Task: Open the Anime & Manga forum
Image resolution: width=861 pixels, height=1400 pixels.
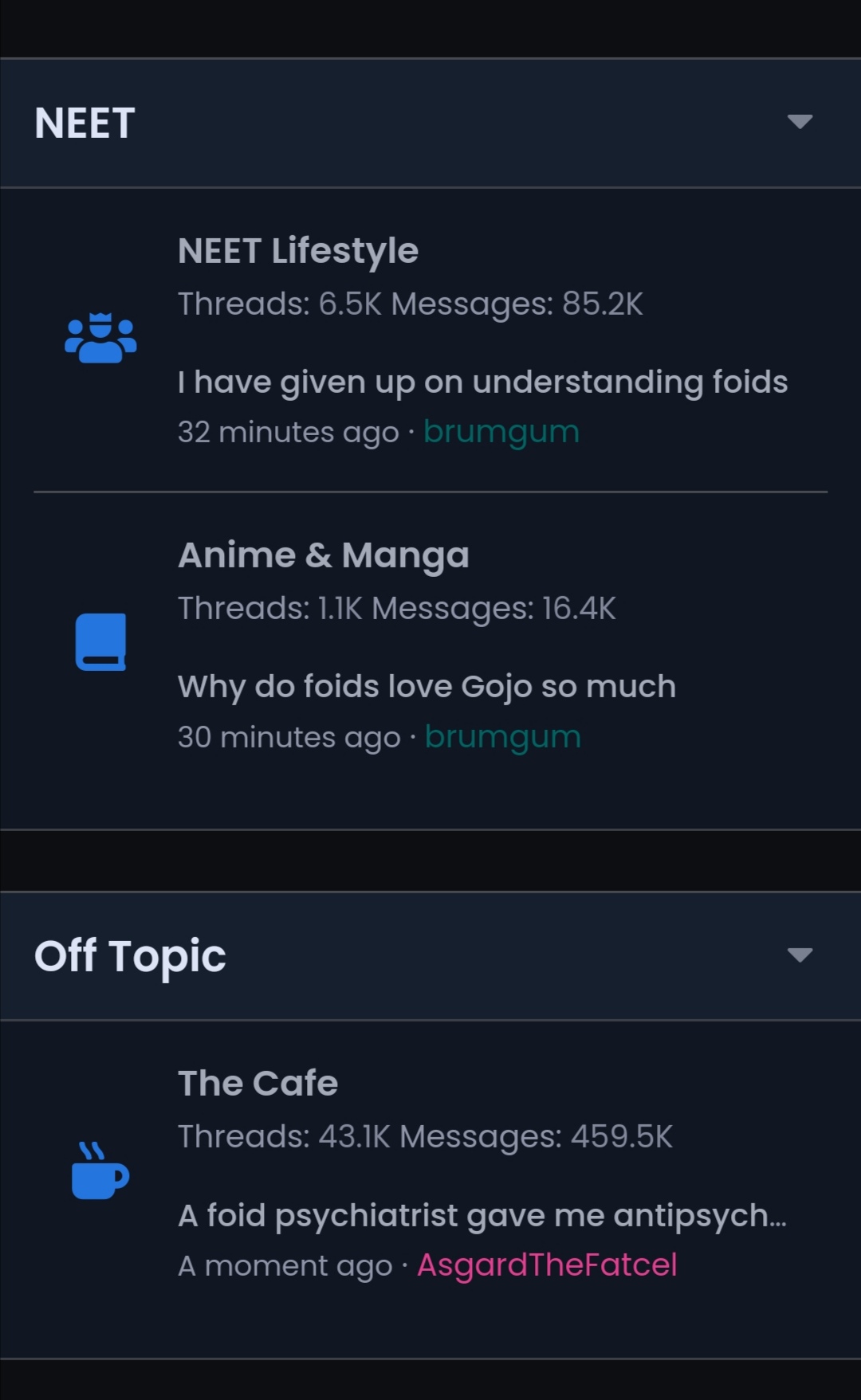Action: [x=324, y=555]
